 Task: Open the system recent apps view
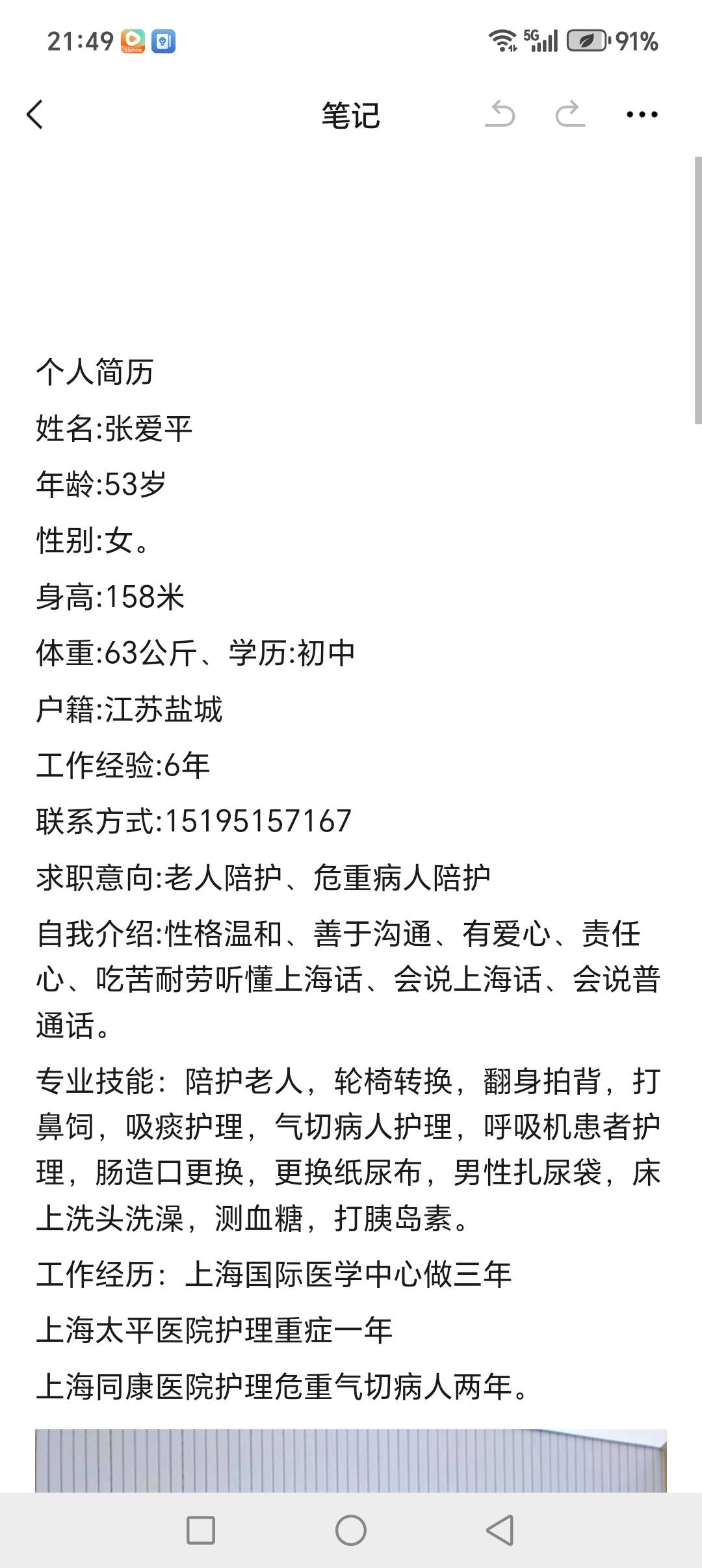[x=201, y=1530]
